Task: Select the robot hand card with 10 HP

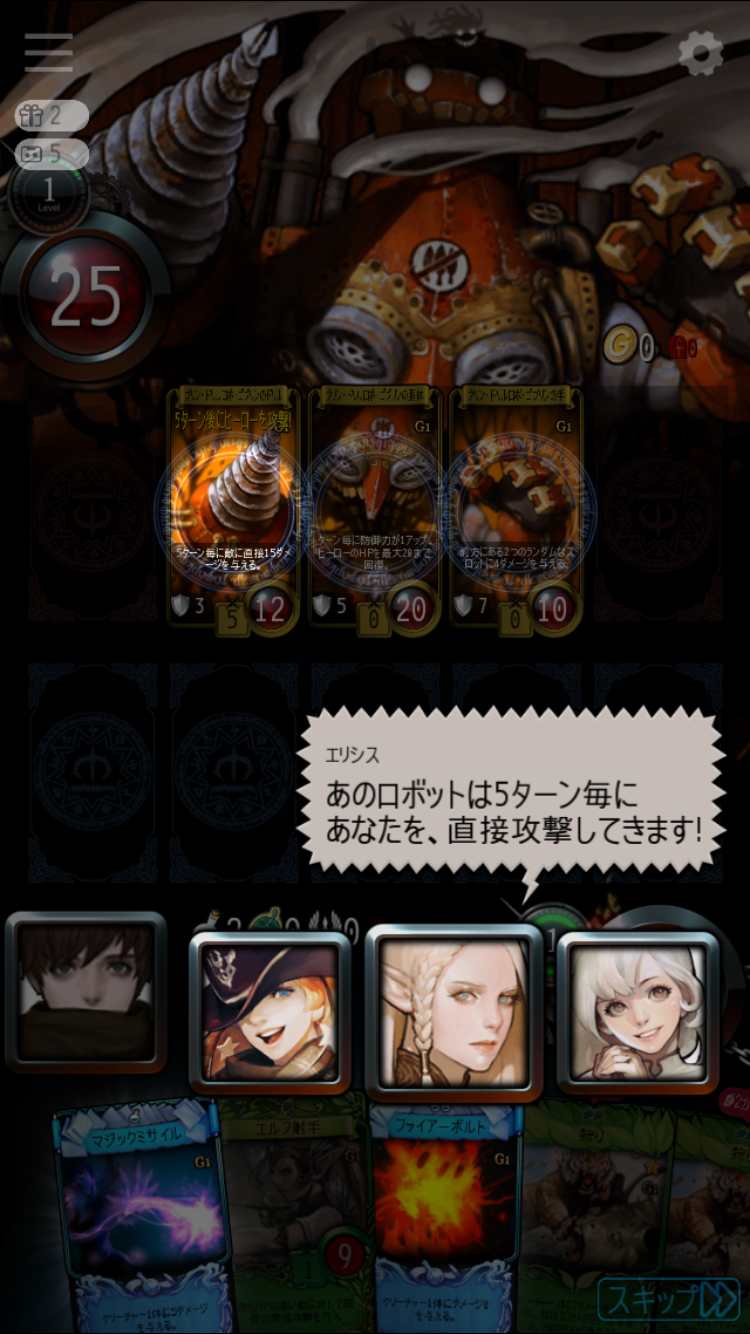Action: point(516,509)
